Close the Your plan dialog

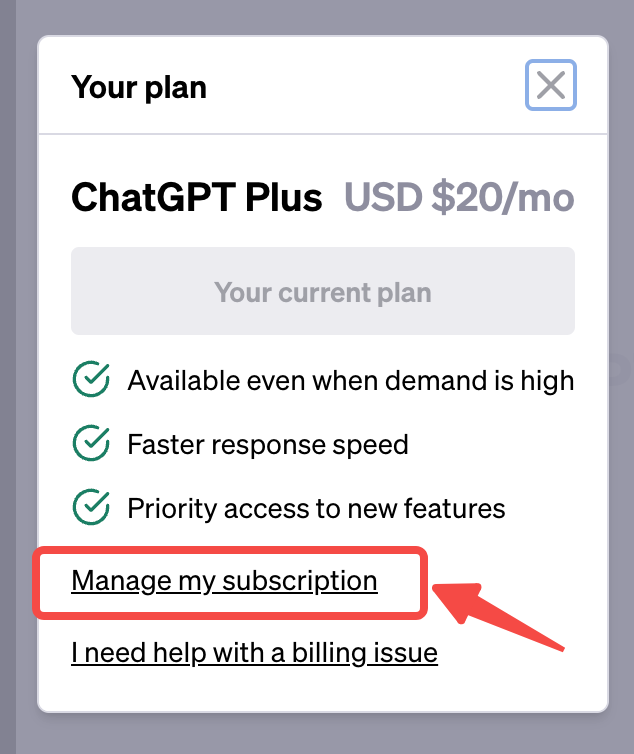[551, 86]
